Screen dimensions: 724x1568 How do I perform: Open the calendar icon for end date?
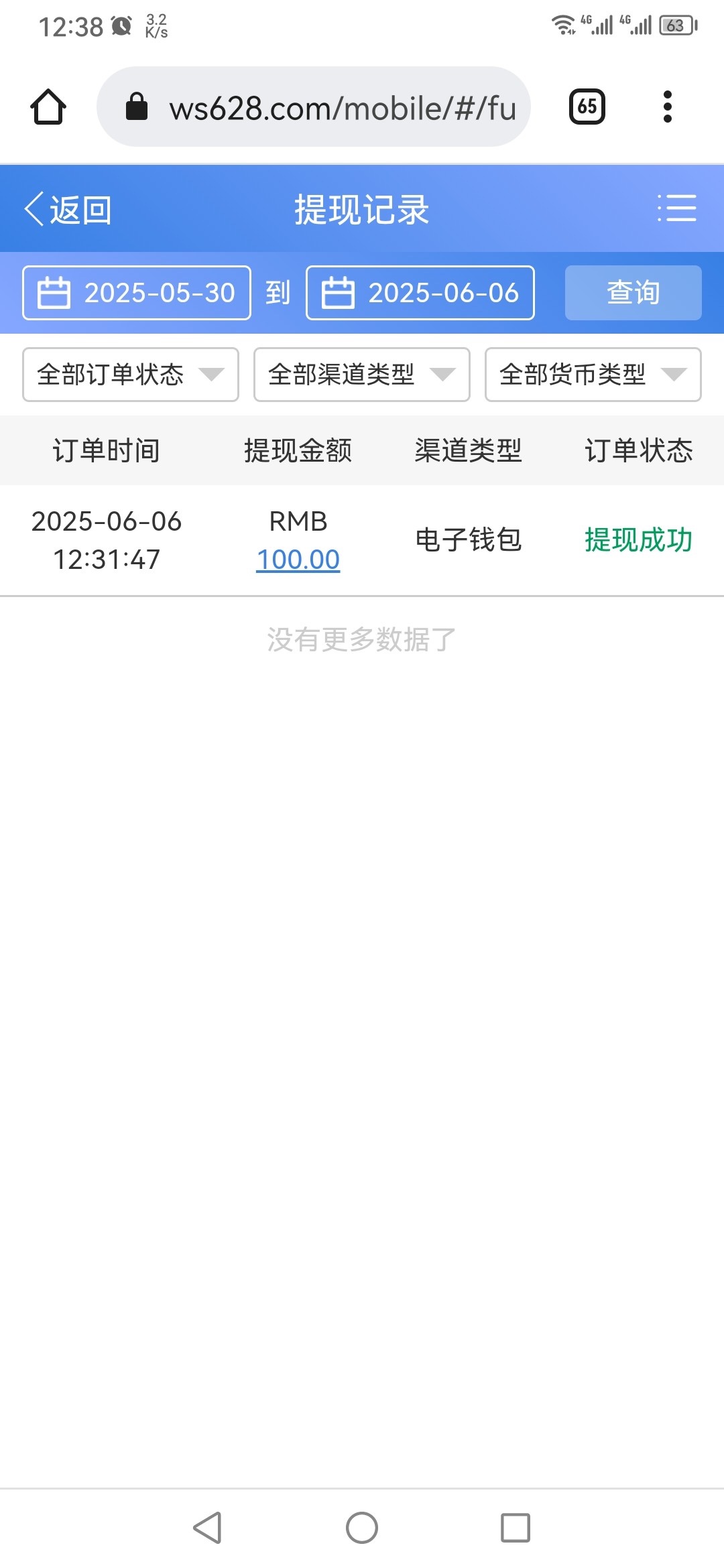point(341,292)
